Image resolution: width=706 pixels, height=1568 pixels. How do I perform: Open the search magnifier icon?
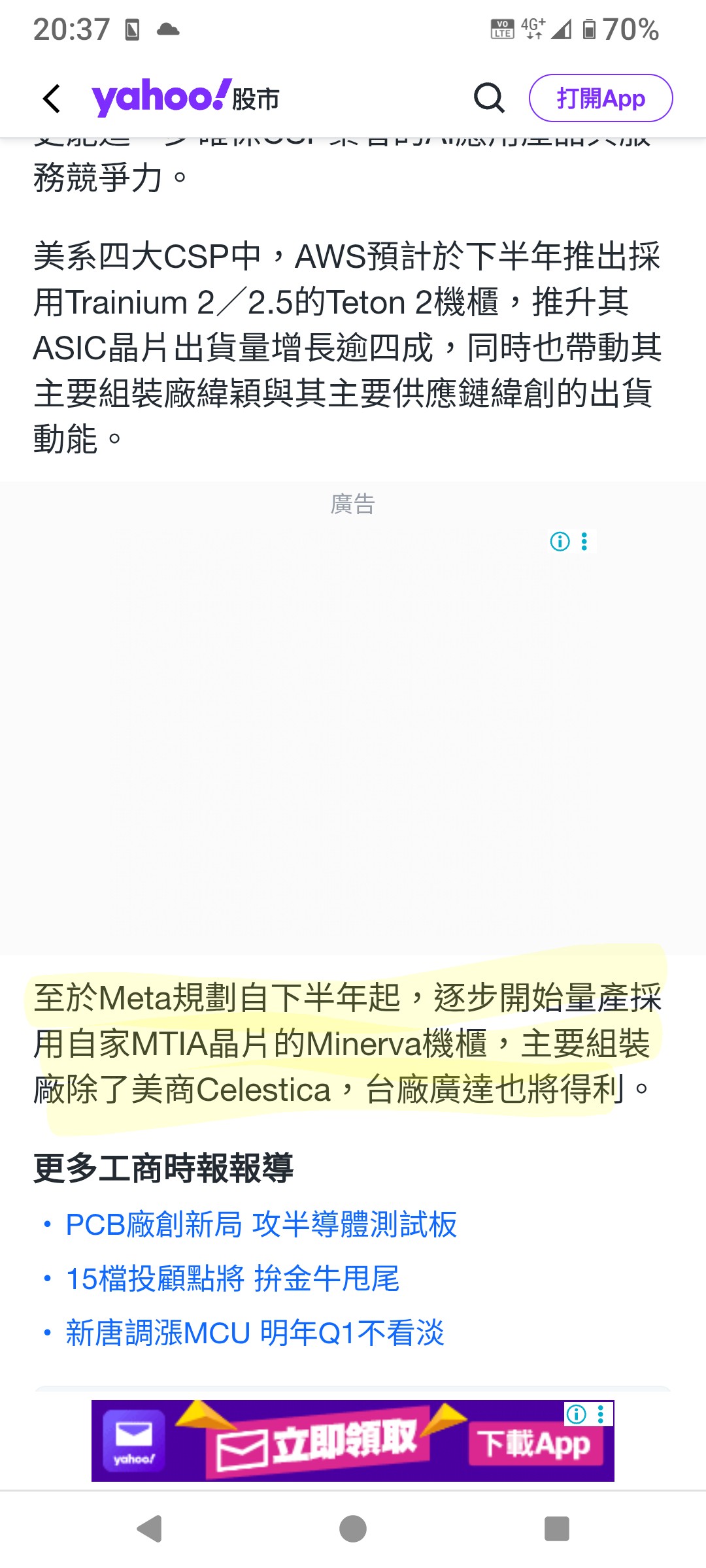tap(488, 98)
